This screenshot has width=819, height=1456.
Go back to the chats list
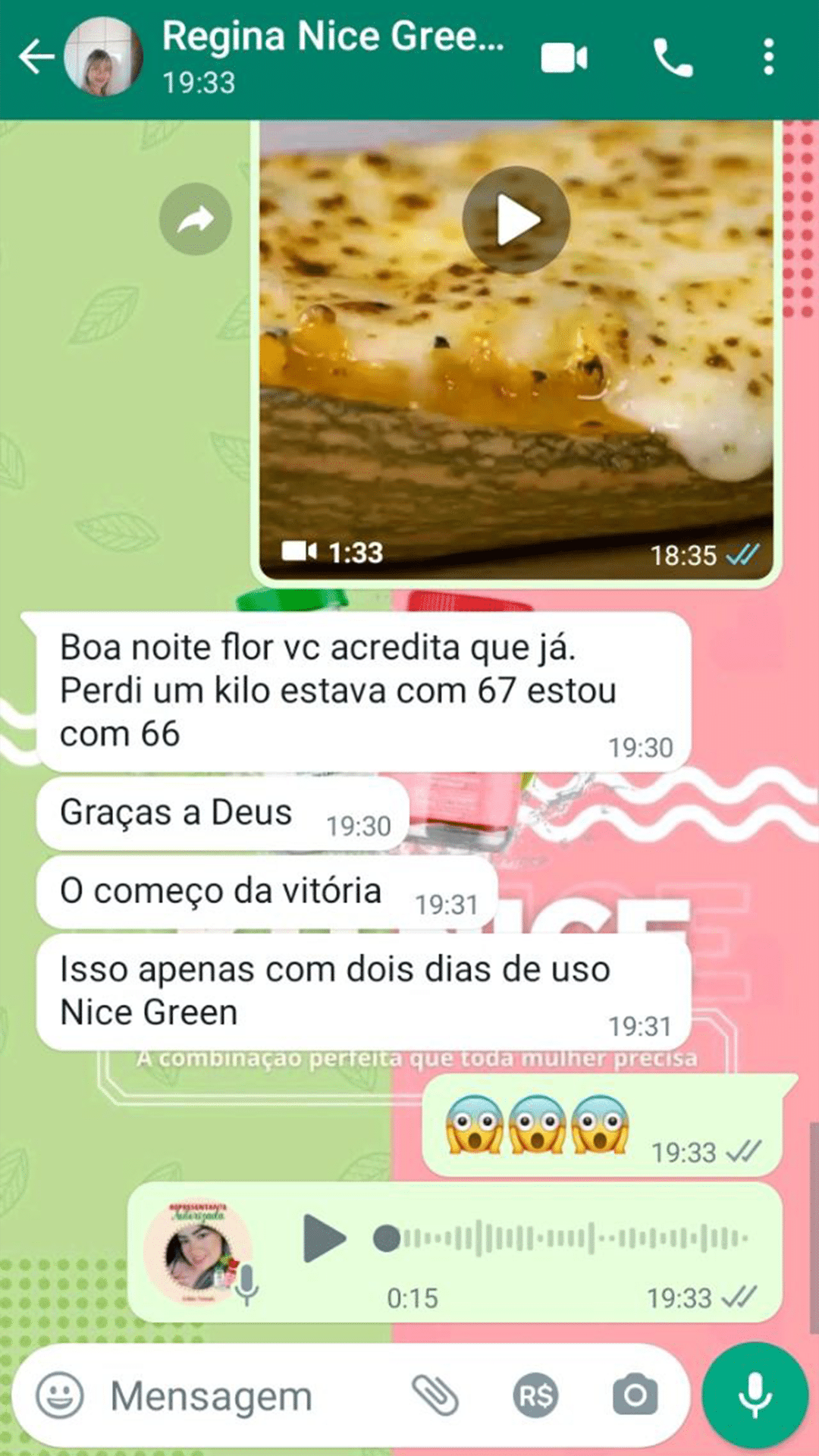(36, 58)
